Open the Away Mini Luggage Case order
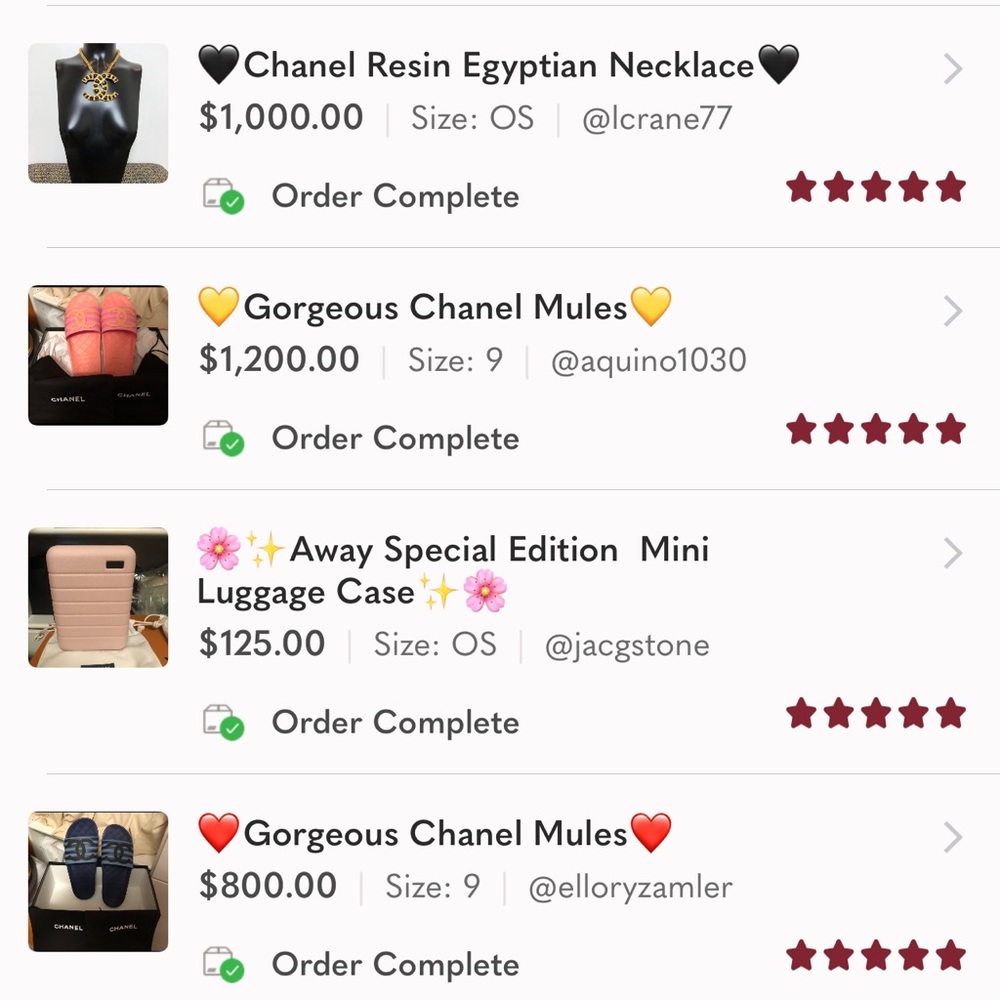Screen dimensions: 1000x1000 pyautogui.click(x=452, y=570)
